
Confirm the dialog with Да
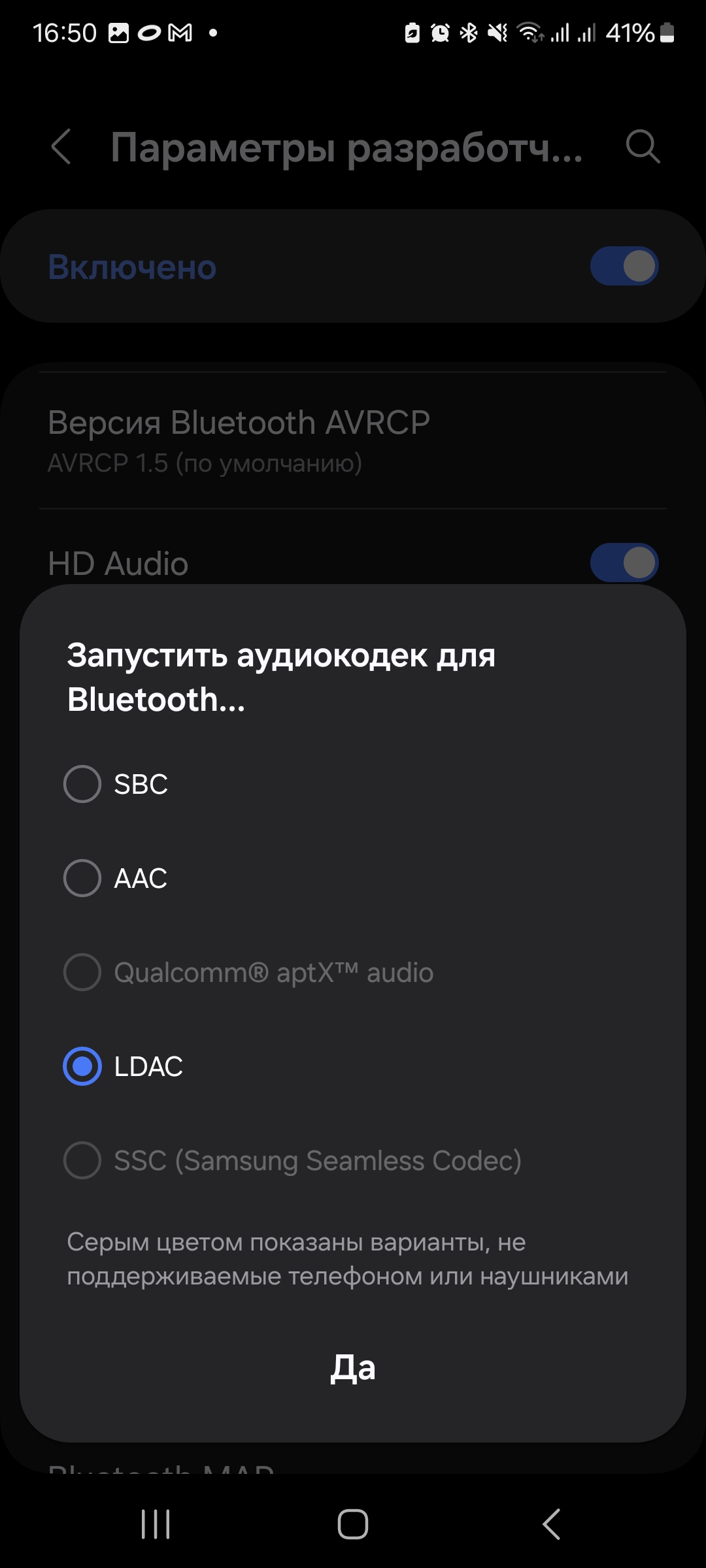[353, 1367]
